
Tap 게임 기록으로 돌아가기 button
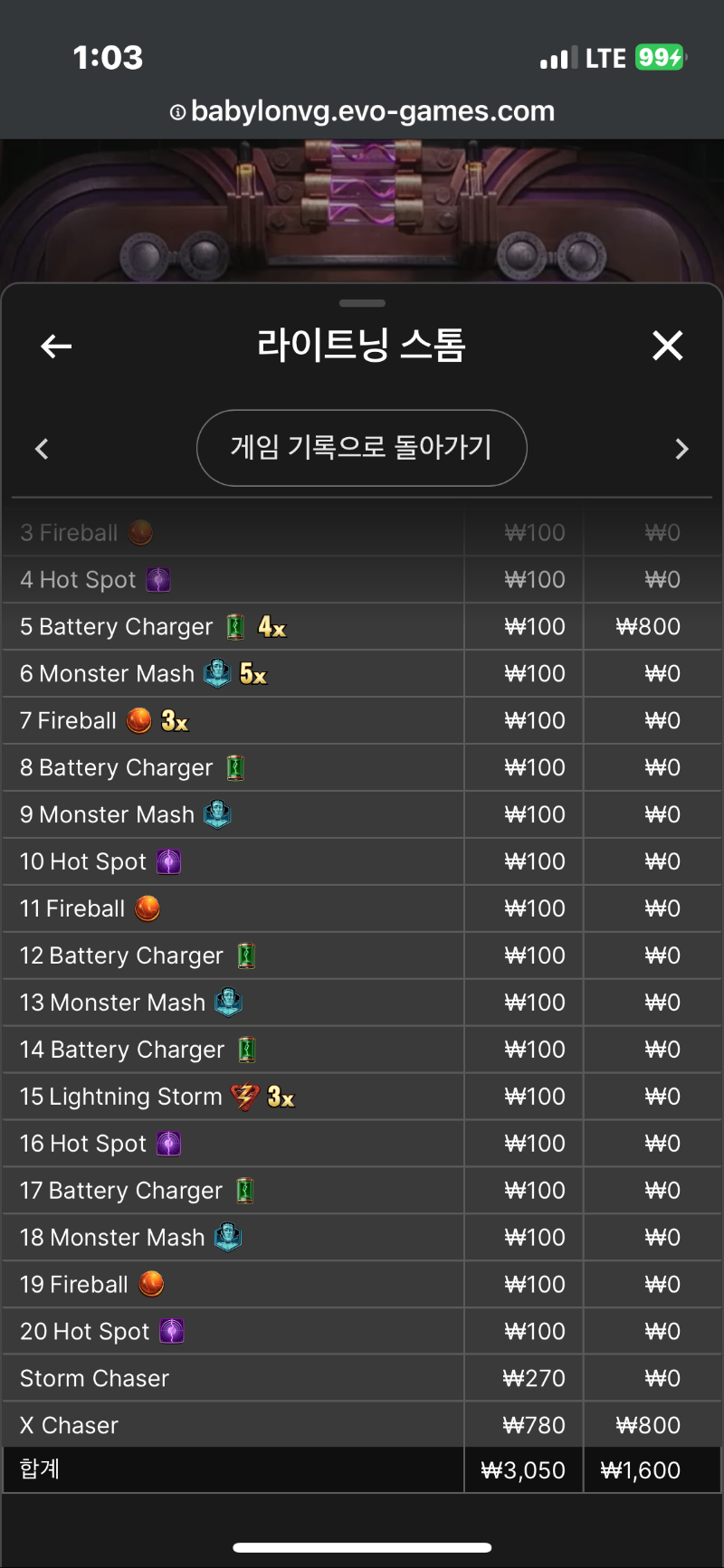point(362,448)
